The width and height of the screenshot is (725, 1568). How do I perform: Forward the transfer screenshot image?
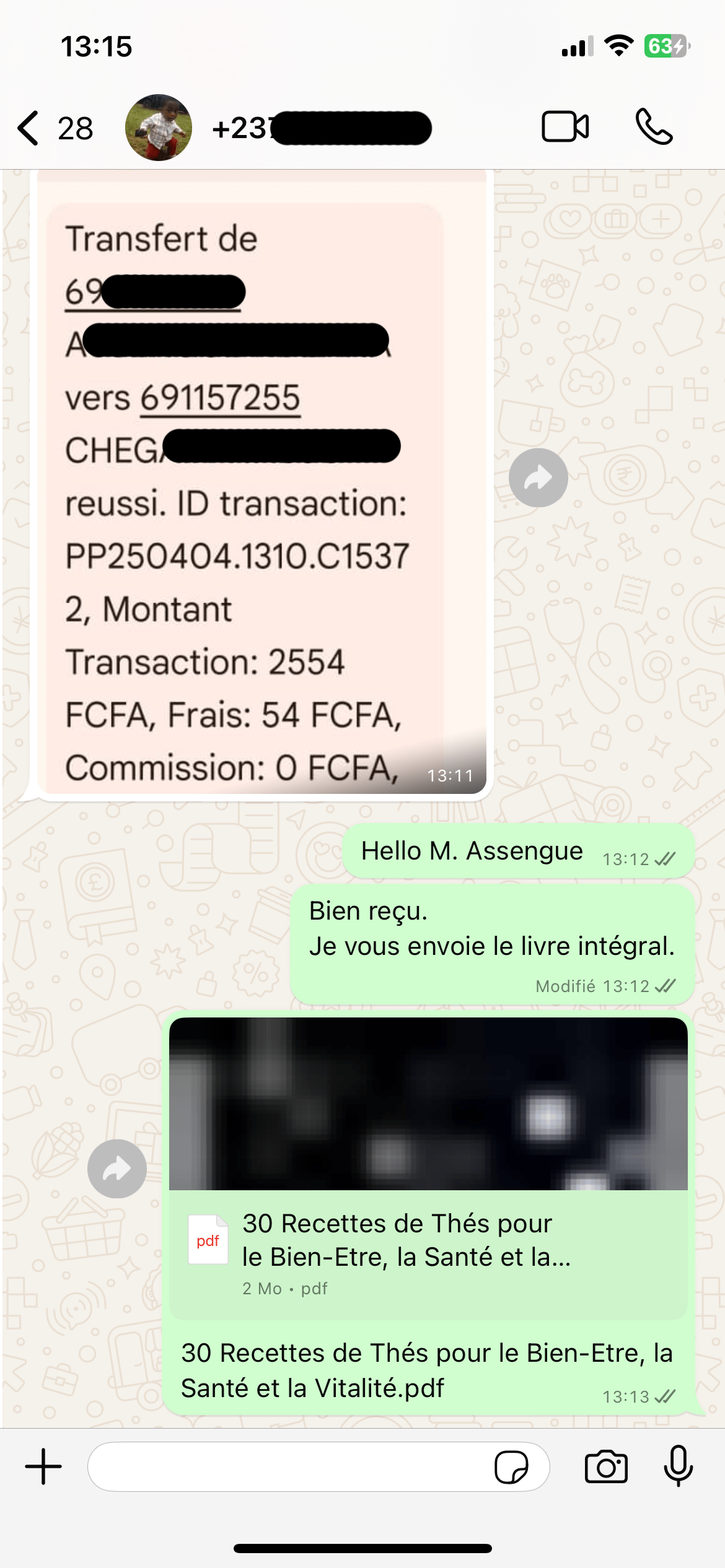point(538,477)
